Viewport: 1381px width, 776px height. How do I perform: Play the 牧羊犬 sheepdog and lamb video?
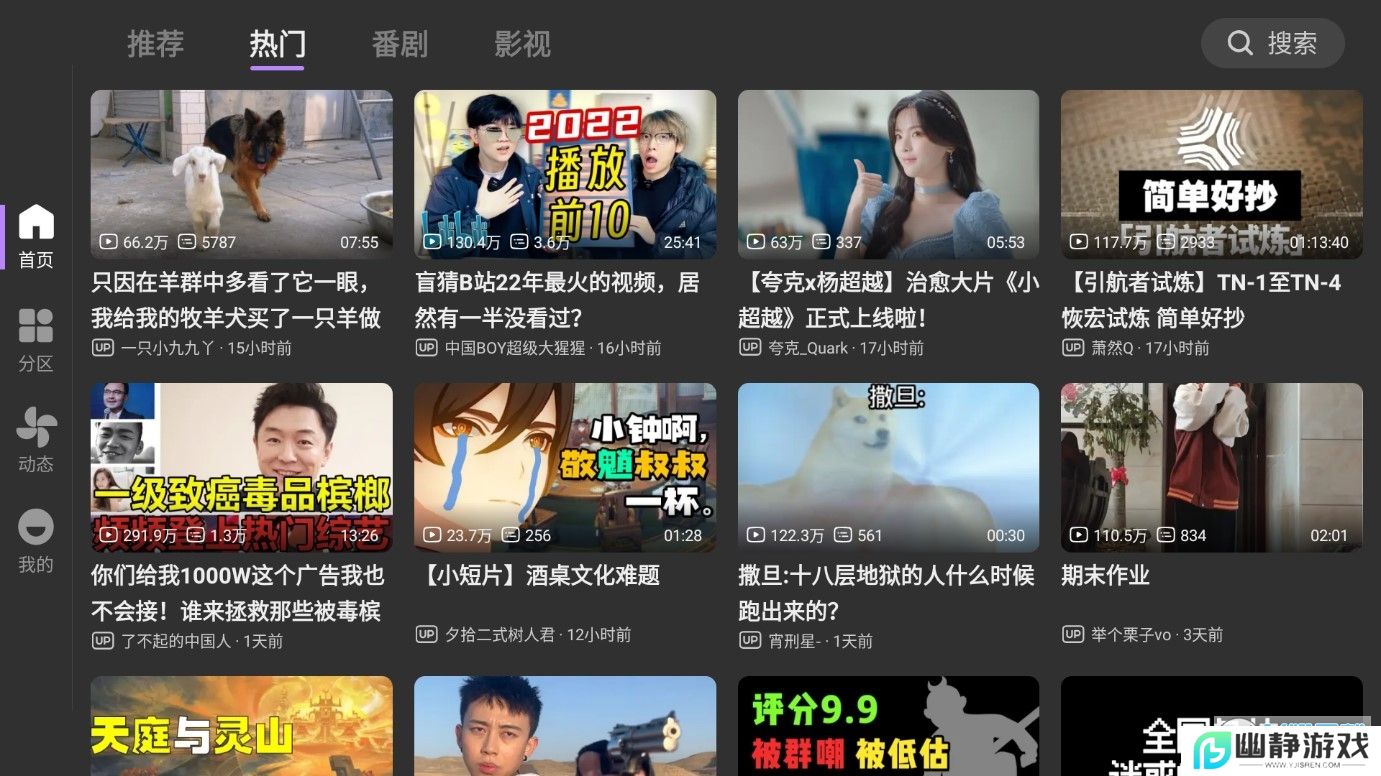(241, 175)
